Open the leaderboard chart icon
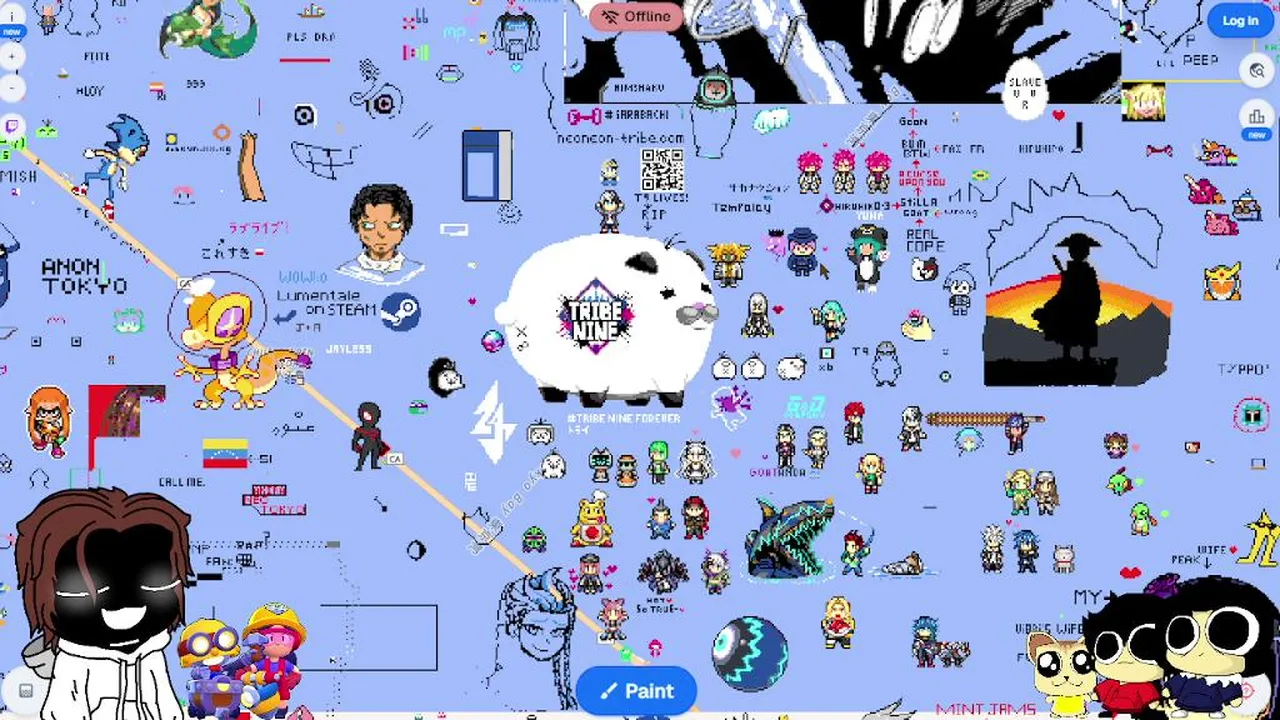 coord(1256,115)
